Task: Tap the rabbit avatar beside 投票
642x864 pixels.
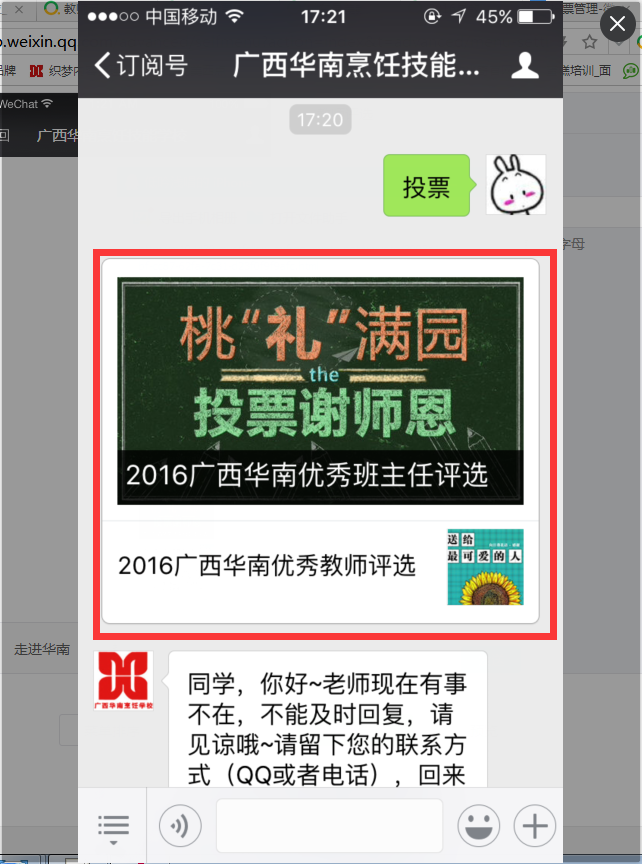Action: [x=515, y=185]
